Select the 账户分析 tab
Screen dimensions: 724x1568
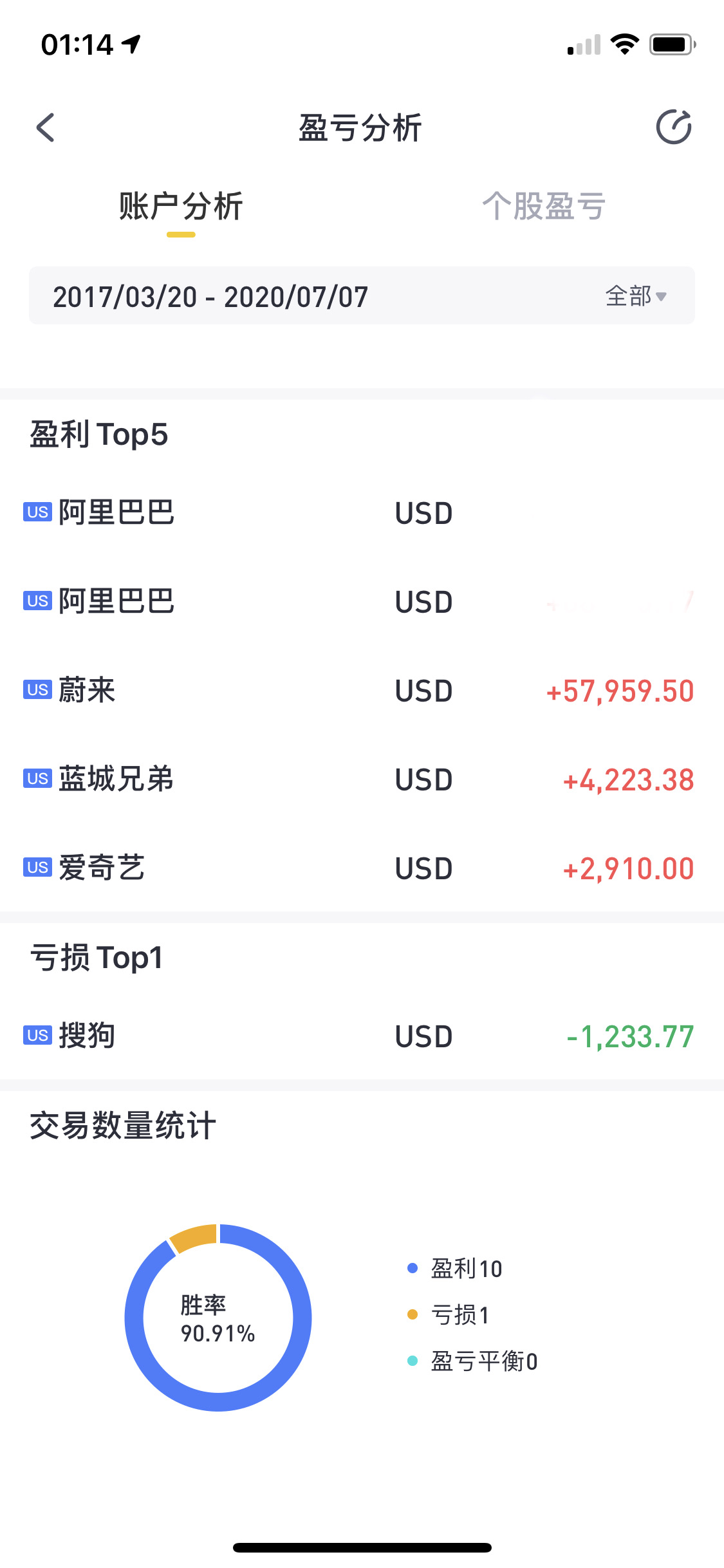(x=181, y=207)
